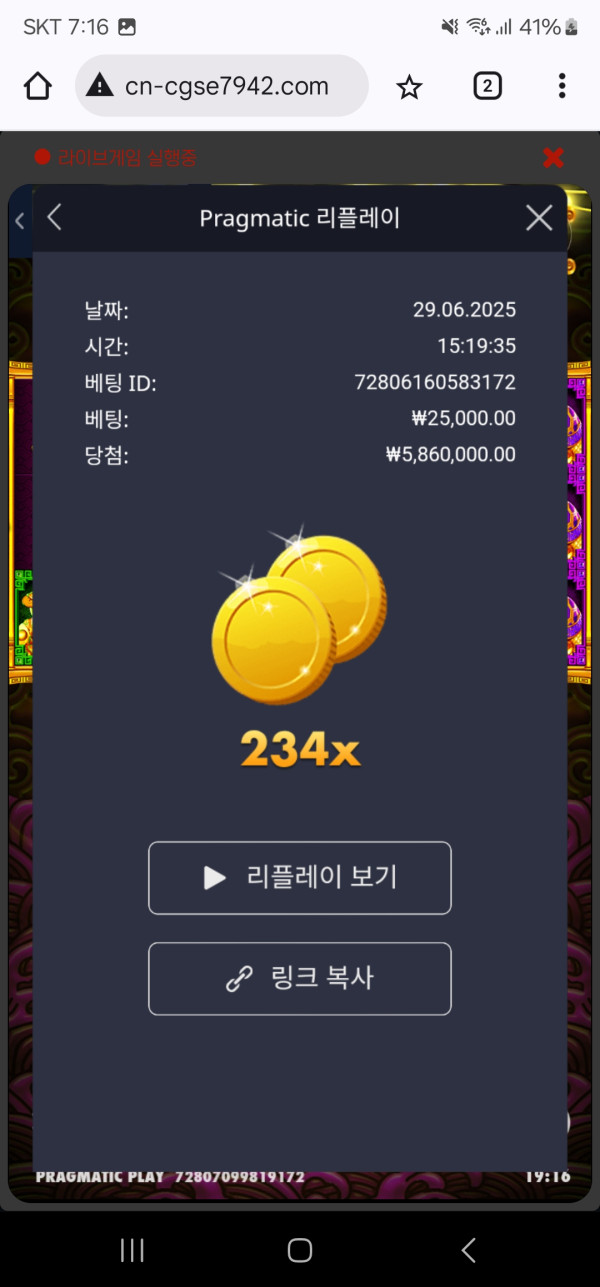Copy the replay link with 링크 복사
This screenshot has height=1287, width=600.
pyautogui.click(x=300, y=979)
